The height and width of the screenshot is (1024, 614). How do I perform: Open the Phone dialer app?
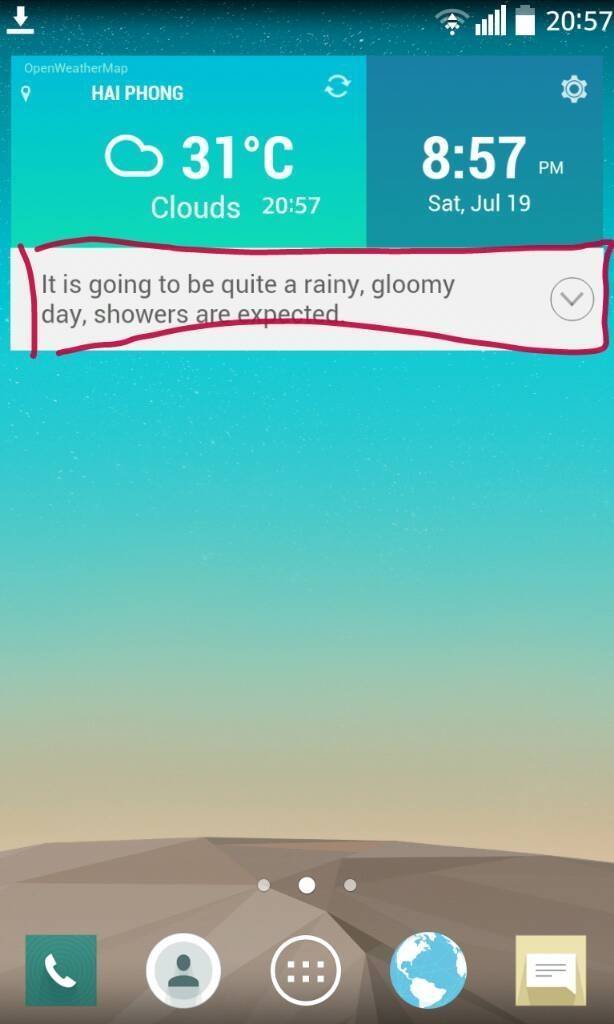(x=61, y=970)
